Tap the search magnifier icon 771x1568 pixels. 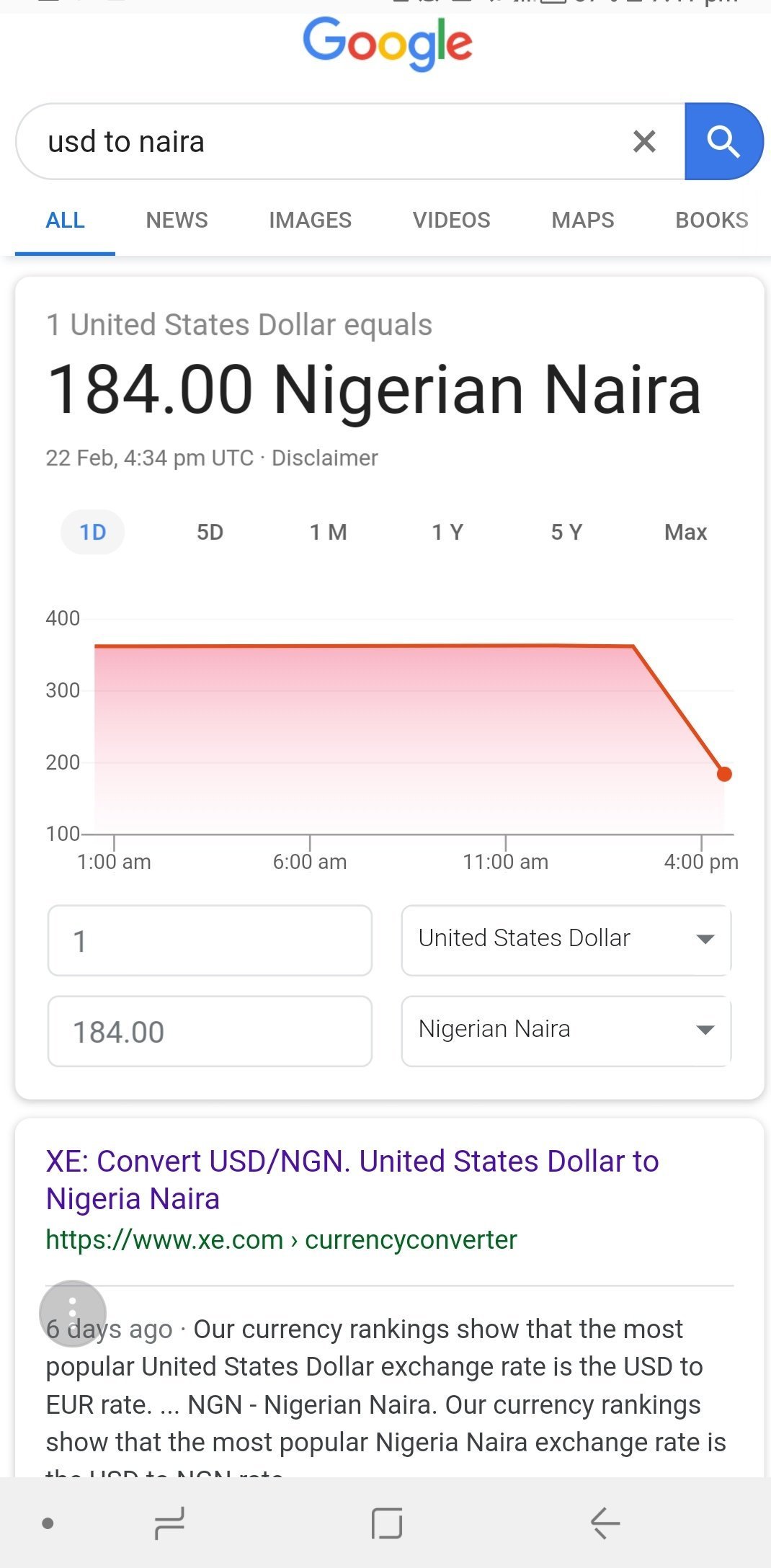tap(723, 141)
